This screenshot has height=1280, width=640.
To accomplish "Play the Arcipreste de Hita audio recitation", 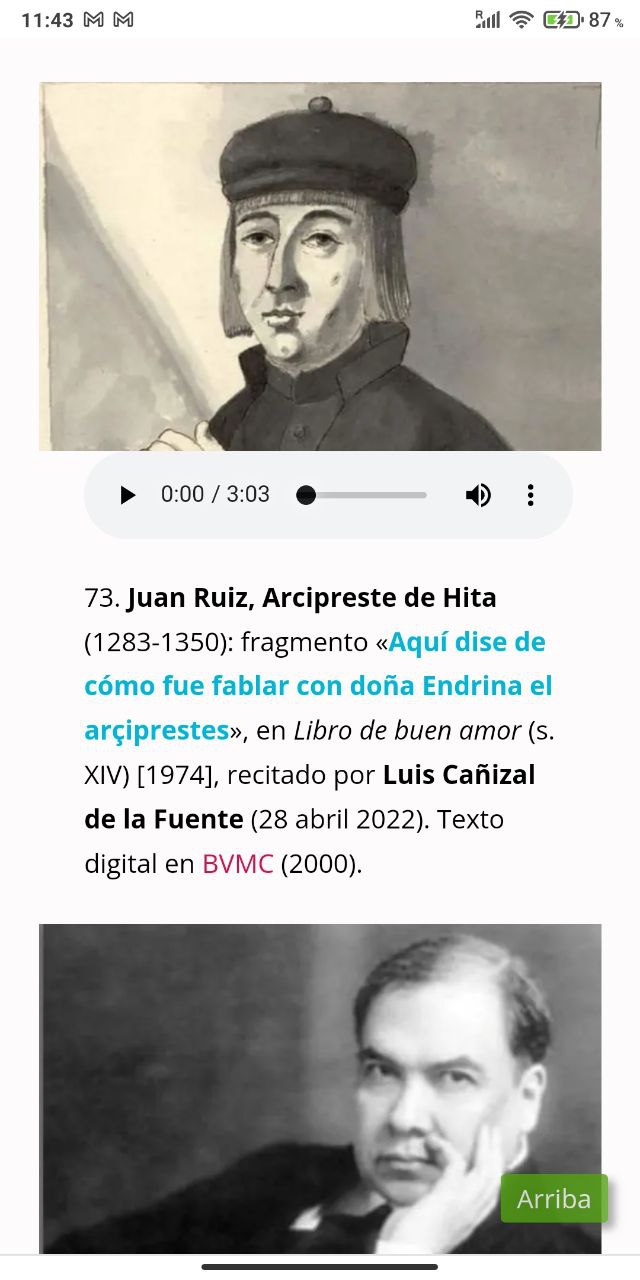I will point(127,495).
